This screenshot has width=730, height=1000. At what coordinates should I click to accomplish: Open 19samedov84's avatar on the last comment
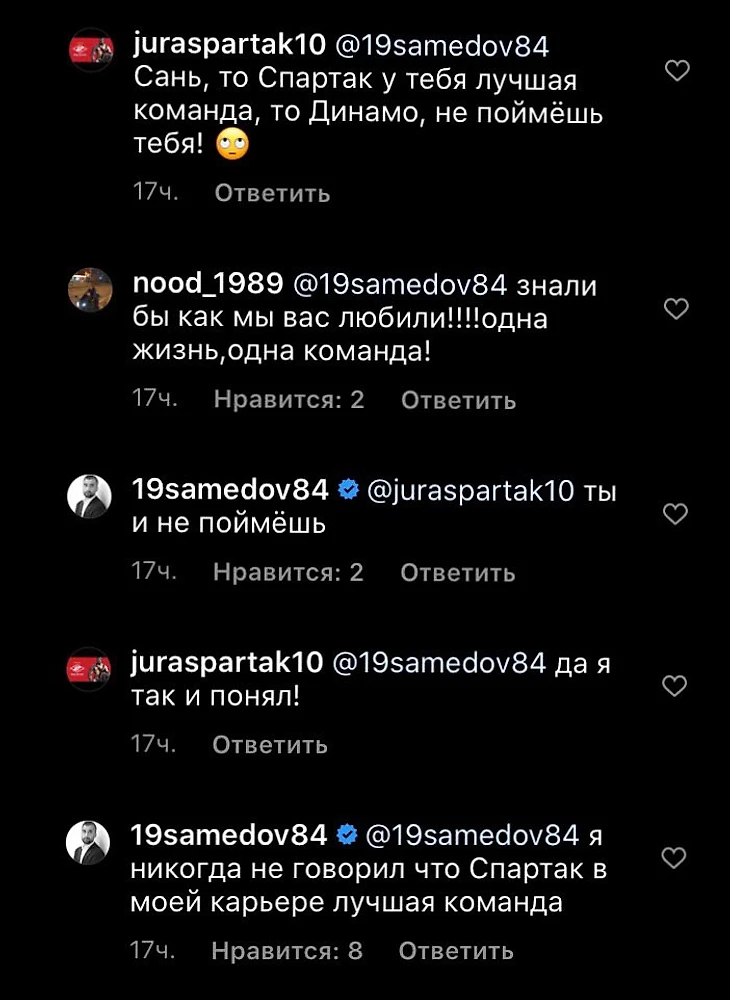pos(89,840)
